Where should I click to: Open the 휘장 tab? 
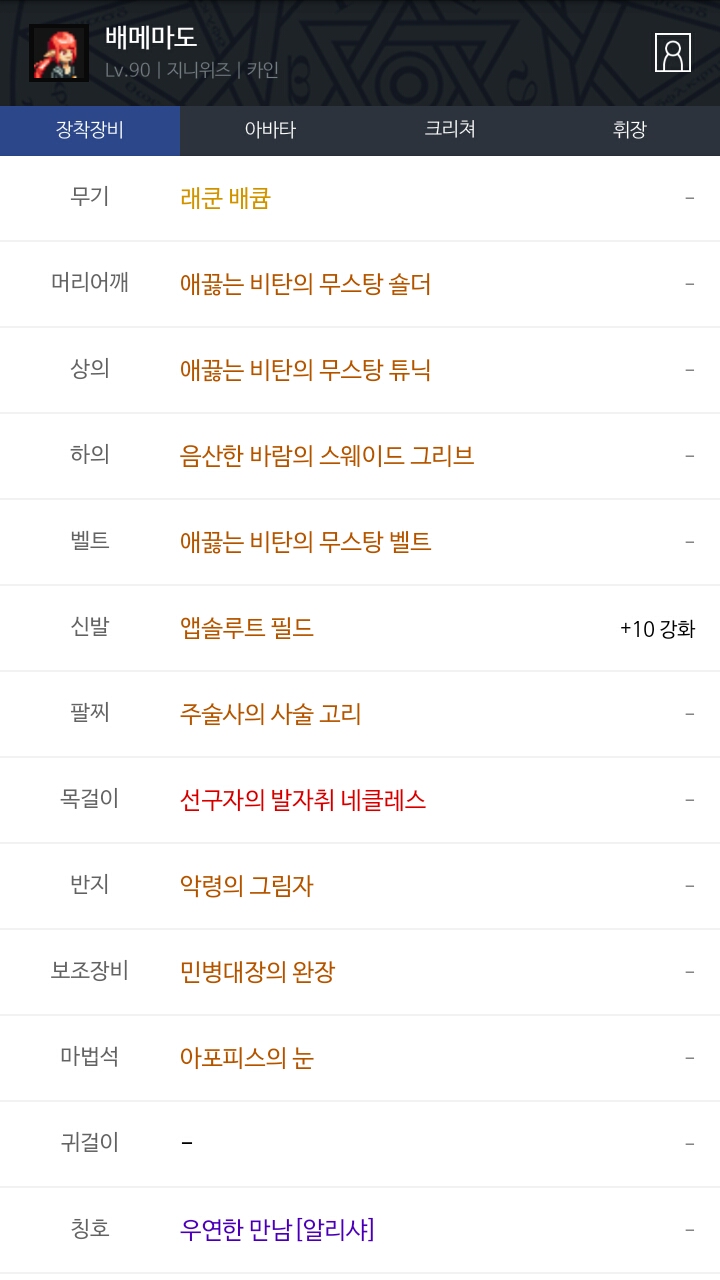point(630,130)
